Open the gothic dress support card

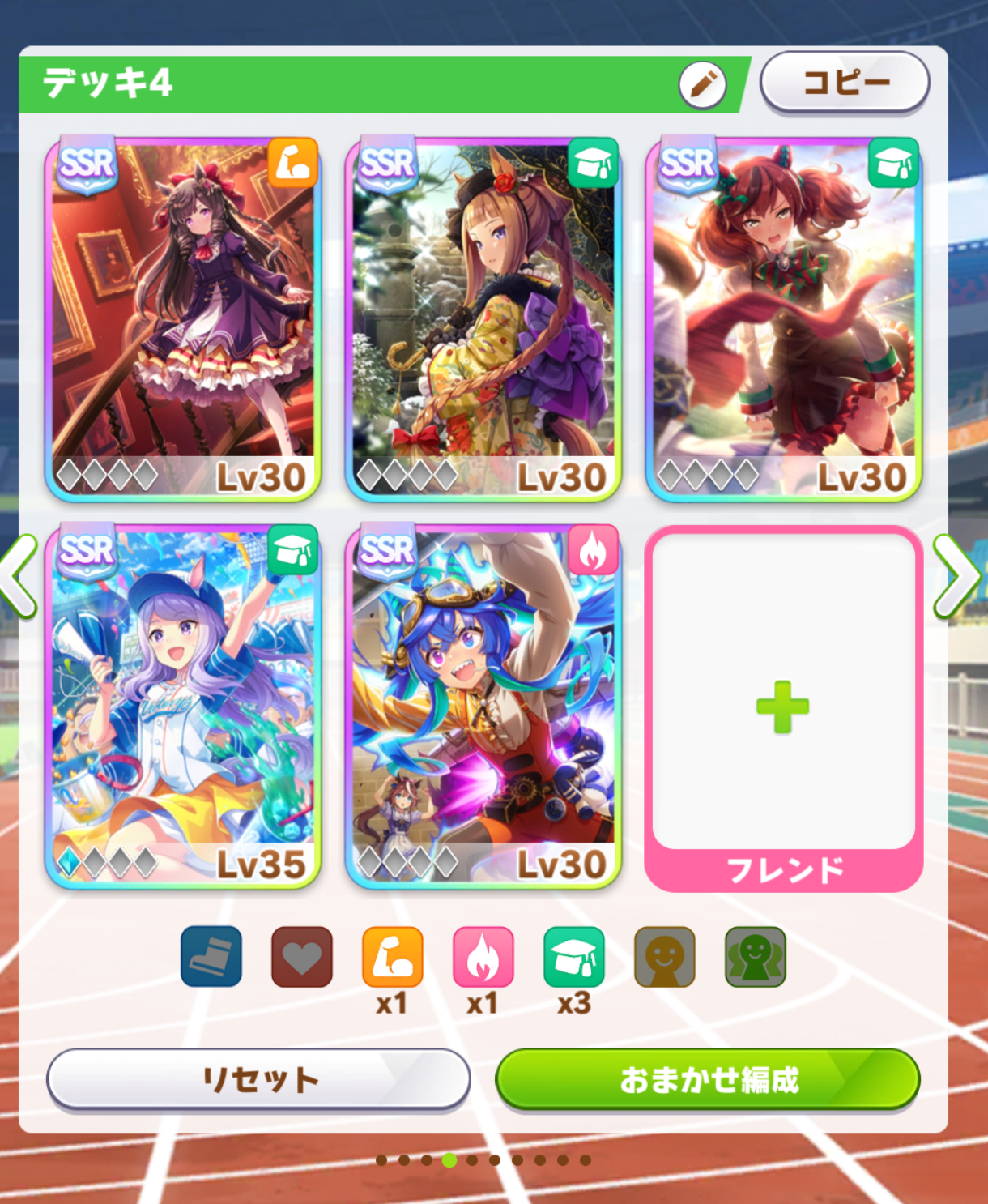(x=183, y=318)
